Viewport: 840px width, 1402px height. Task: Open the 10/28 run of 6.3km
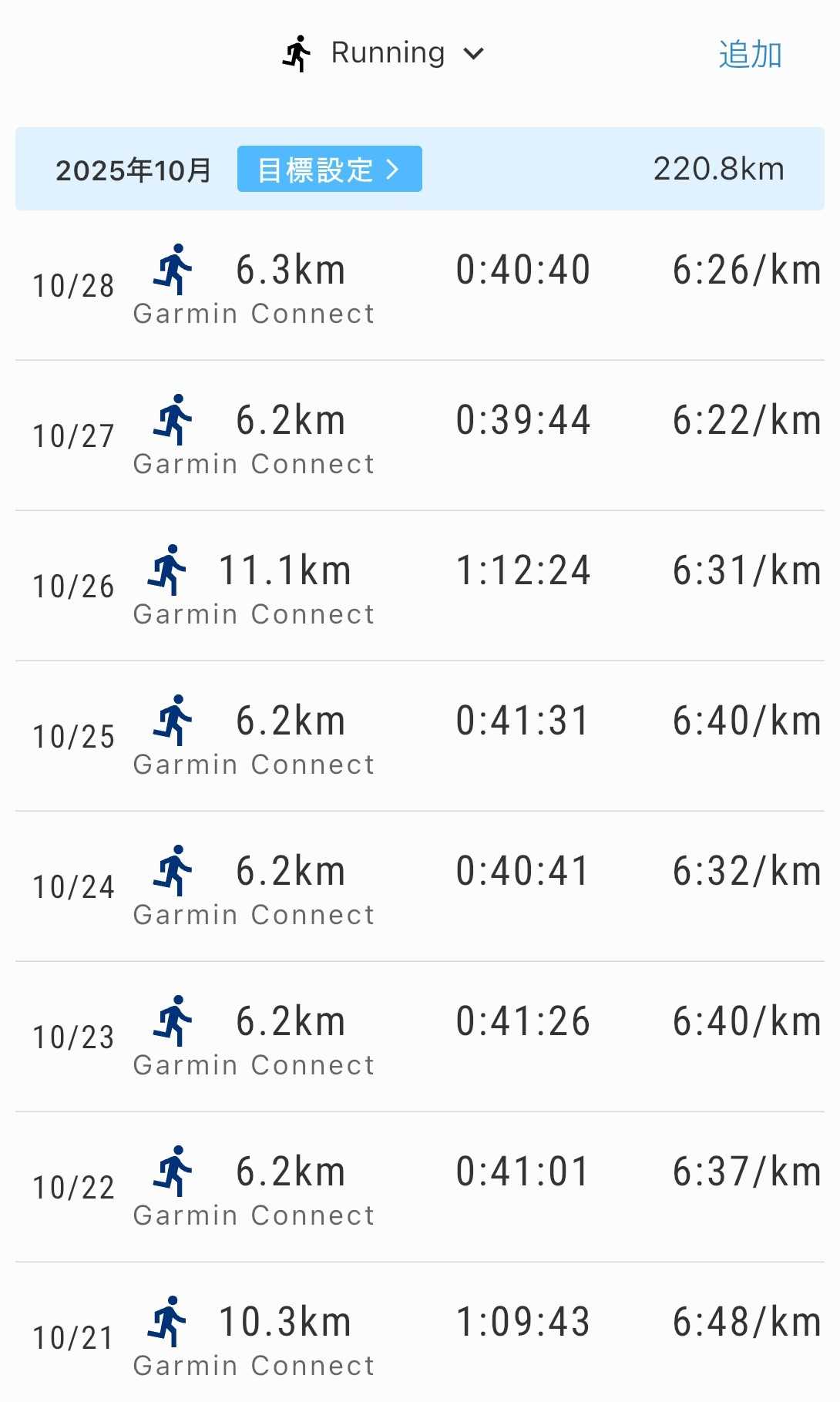click(x=420, y=284)
